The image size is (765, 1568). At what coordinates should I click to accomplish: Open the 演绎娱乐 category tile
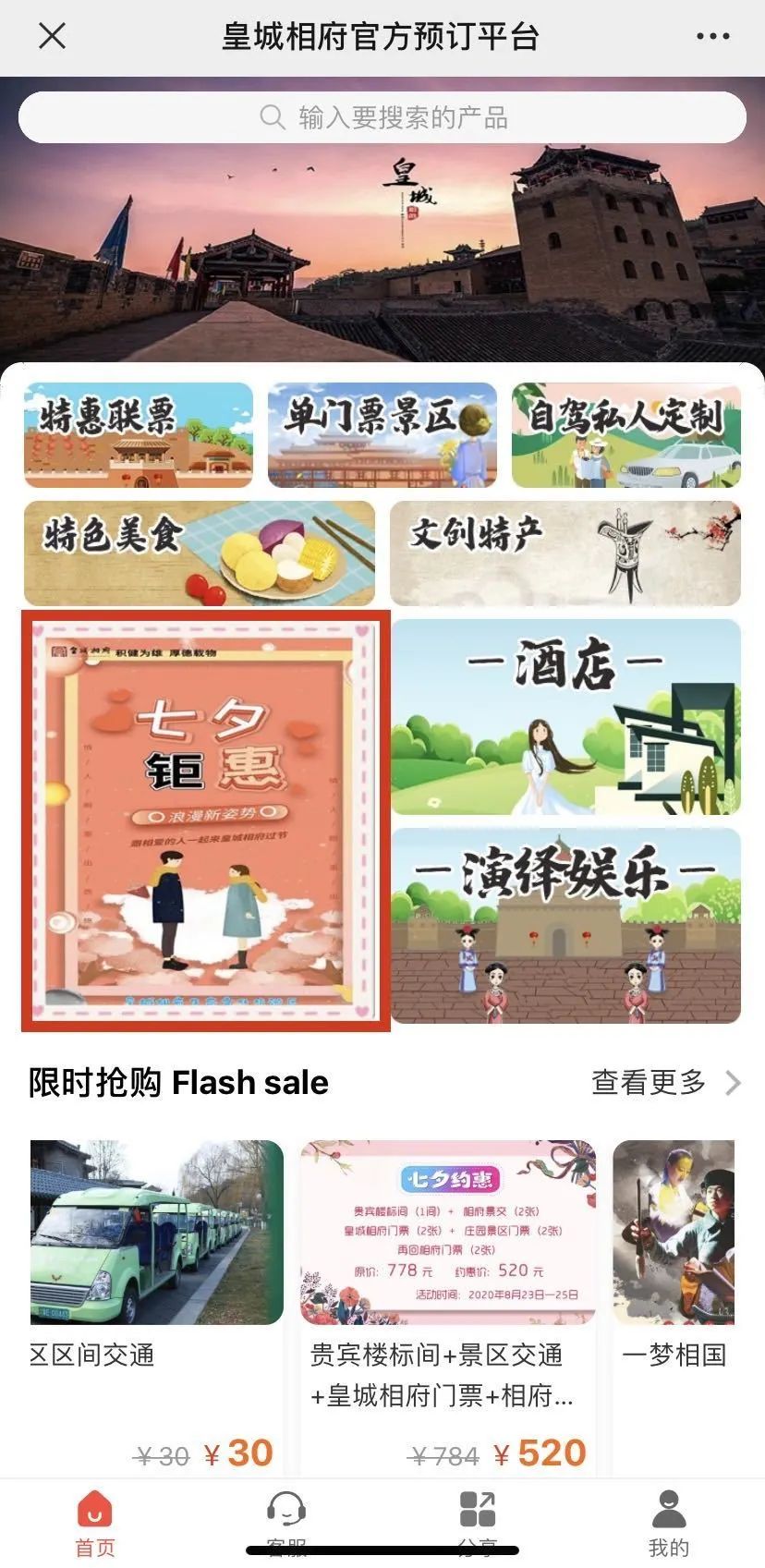point(565,926)
